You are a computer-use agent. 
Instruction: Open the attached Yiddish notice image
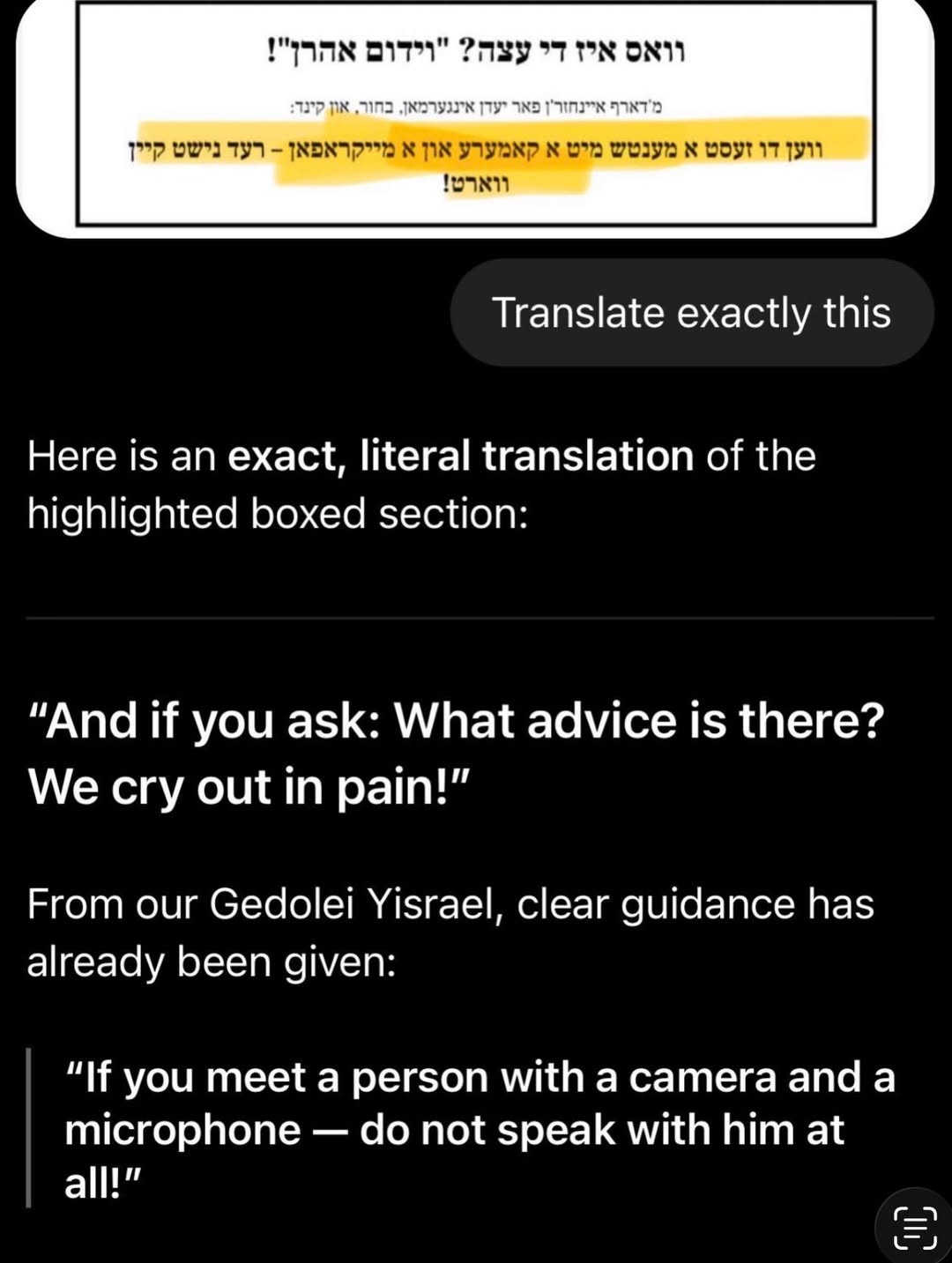(x=475, y=115)
